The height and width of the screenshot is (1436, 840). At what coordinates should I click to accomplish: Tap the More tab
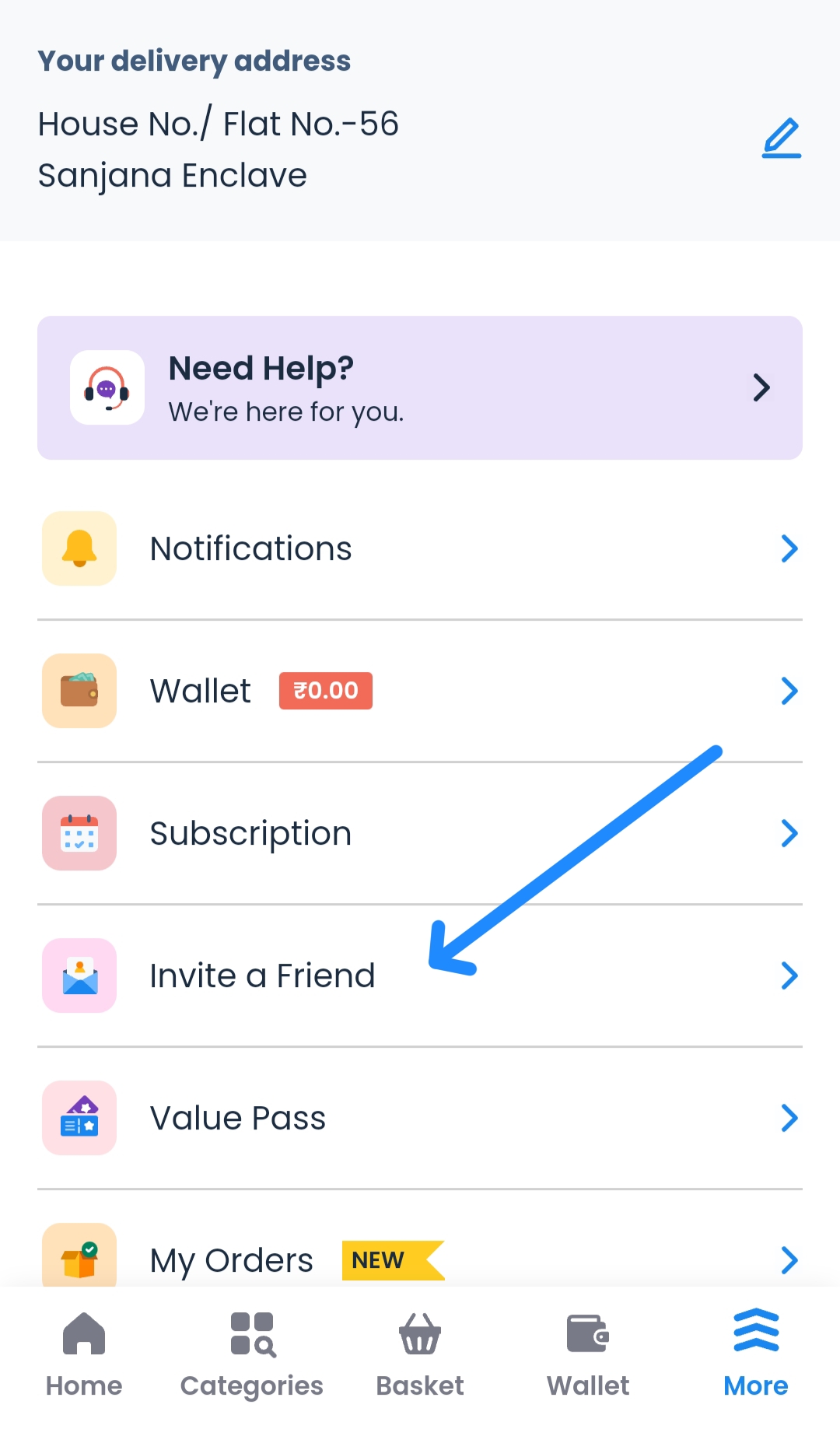(x=756, y=1355)
